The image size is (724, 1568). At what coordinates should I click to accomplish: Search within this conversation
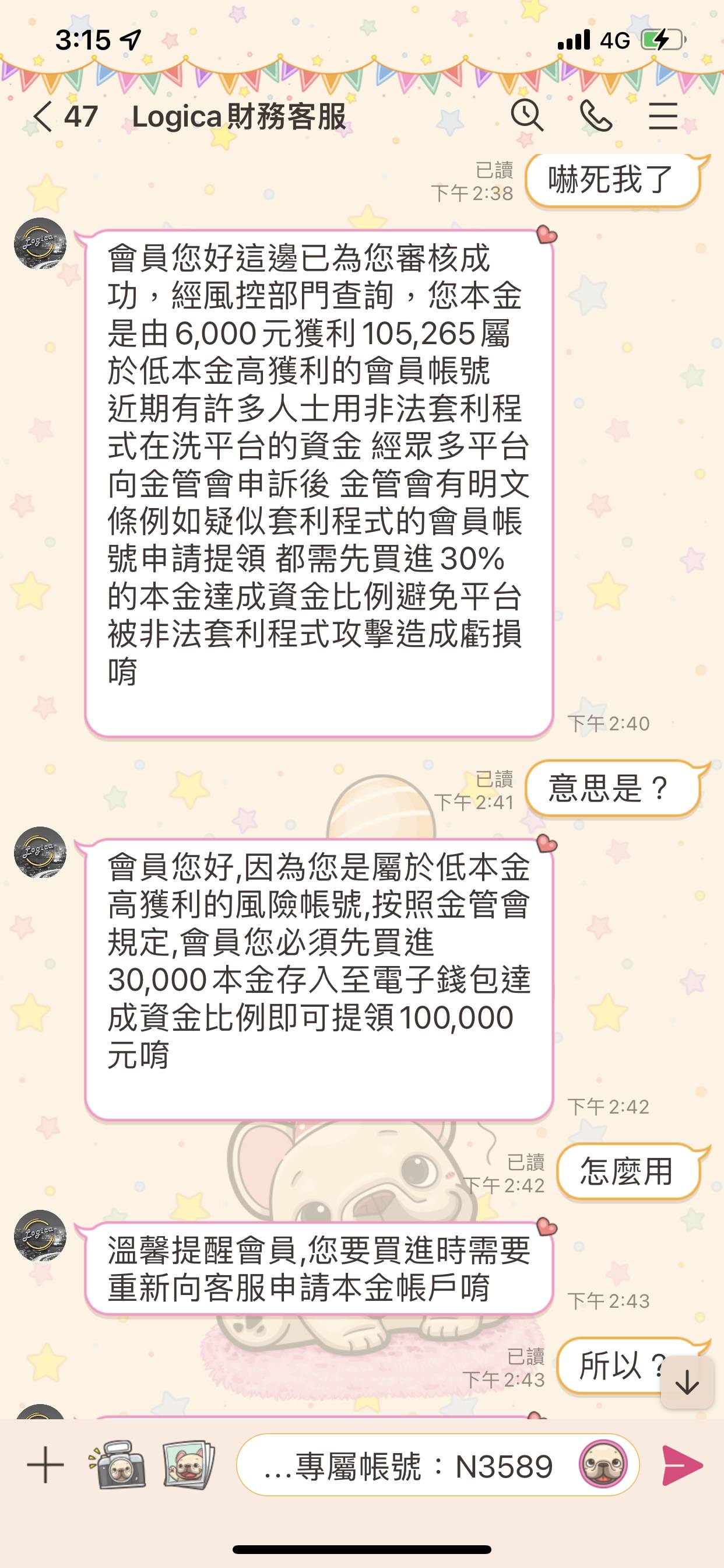(x=527, y=116)
